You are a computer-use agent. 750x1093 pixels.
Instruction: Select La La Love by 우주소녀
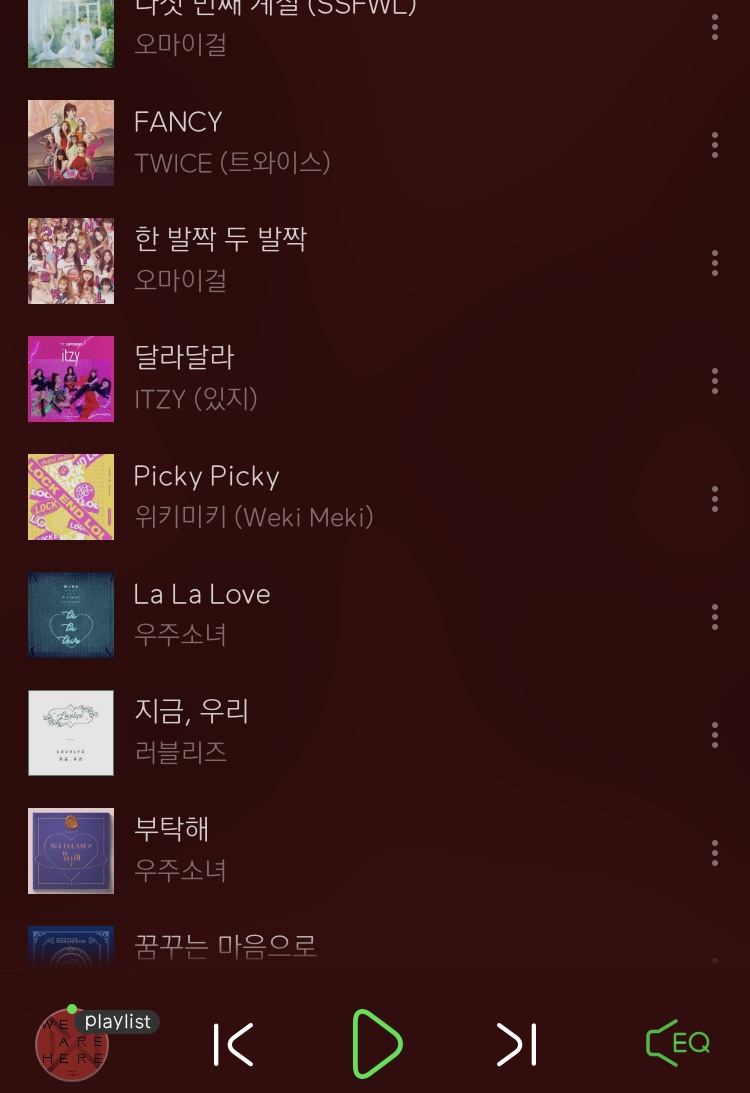point(300,615)
